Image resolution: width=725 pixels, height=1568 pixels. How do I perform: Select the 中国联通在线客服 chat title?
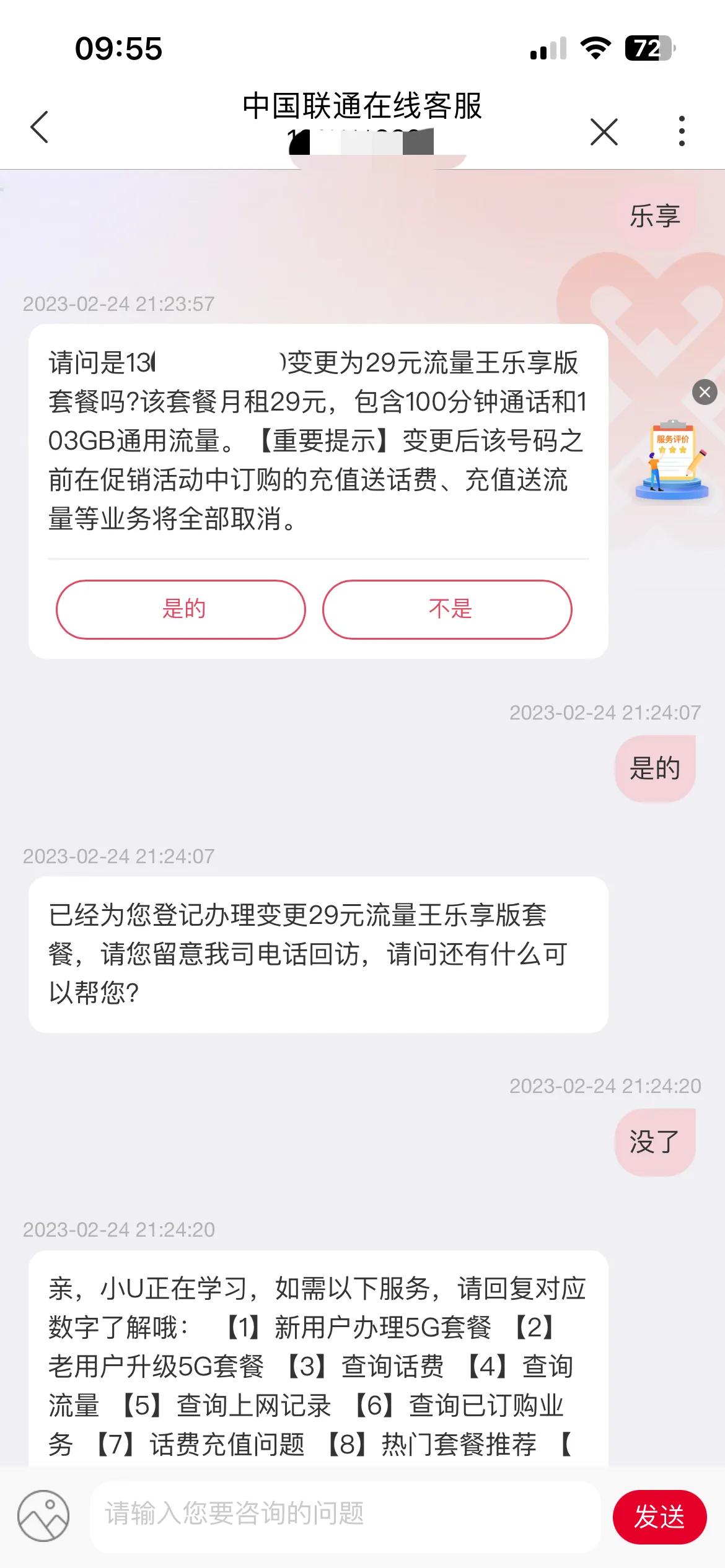pos(362,104)
